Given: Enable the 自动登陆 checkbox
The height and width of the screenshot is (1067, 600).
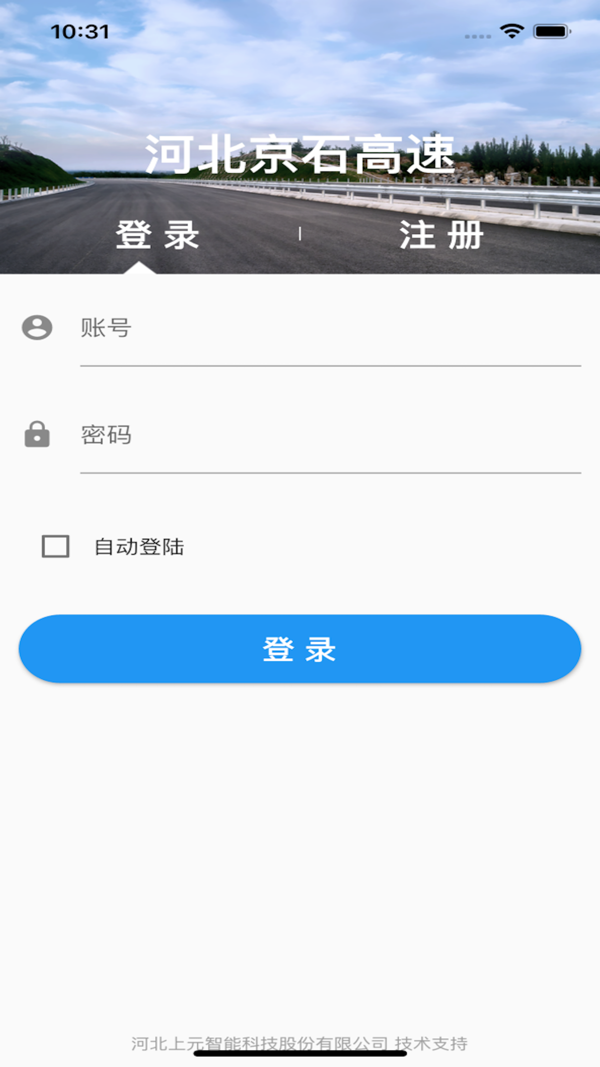Looking at the screenshot, I should click(x=56, y=547).
